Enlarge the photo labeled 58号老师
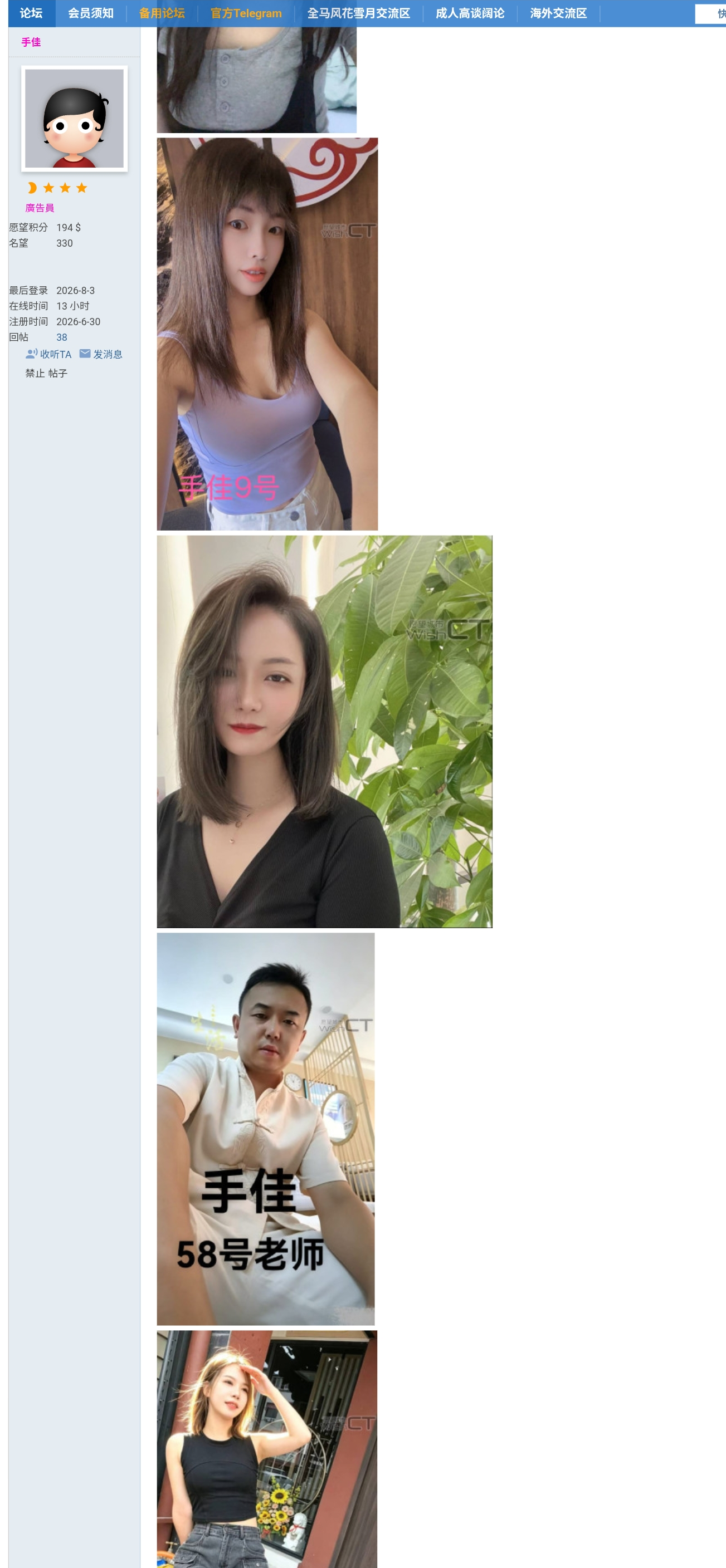726x1568 pixels. point(266,1129)
